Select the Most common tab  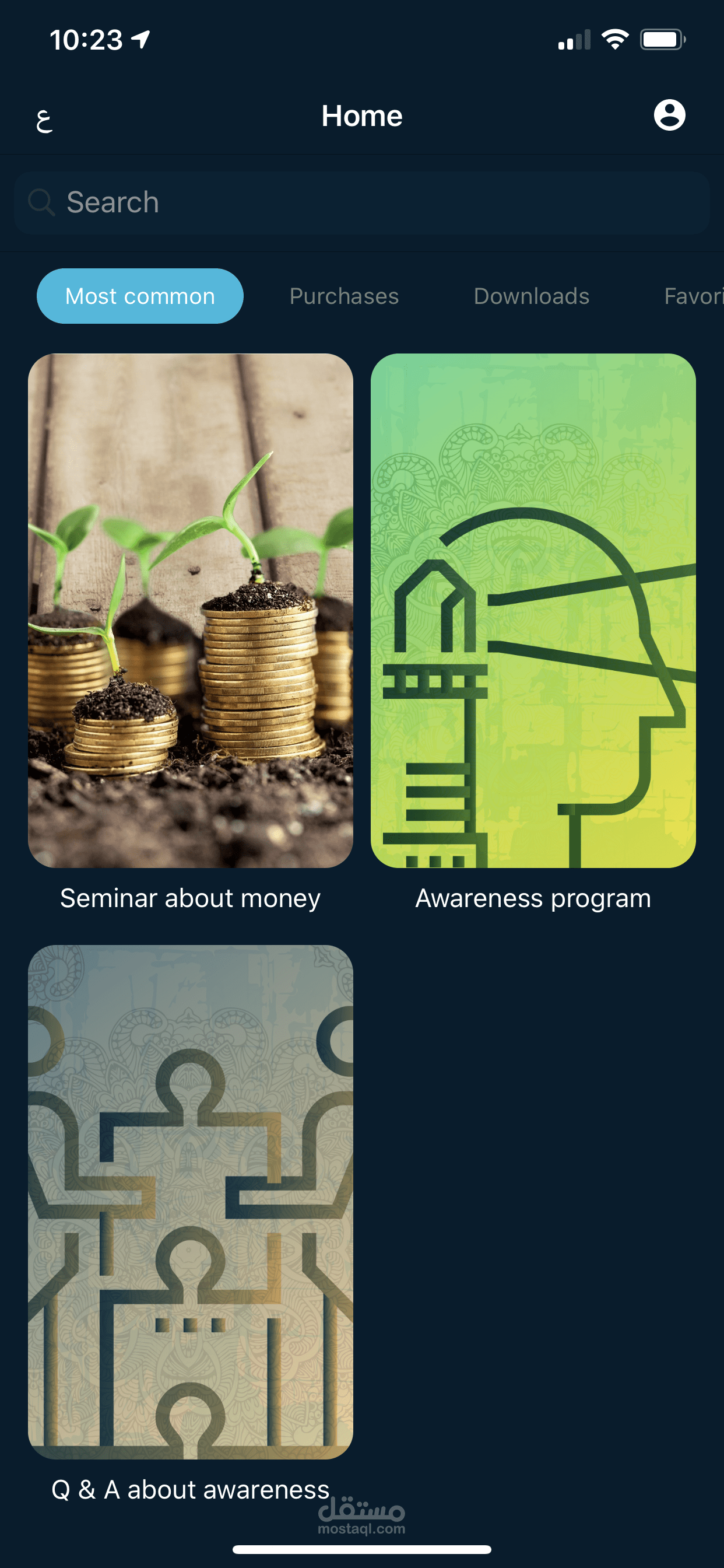140,296
